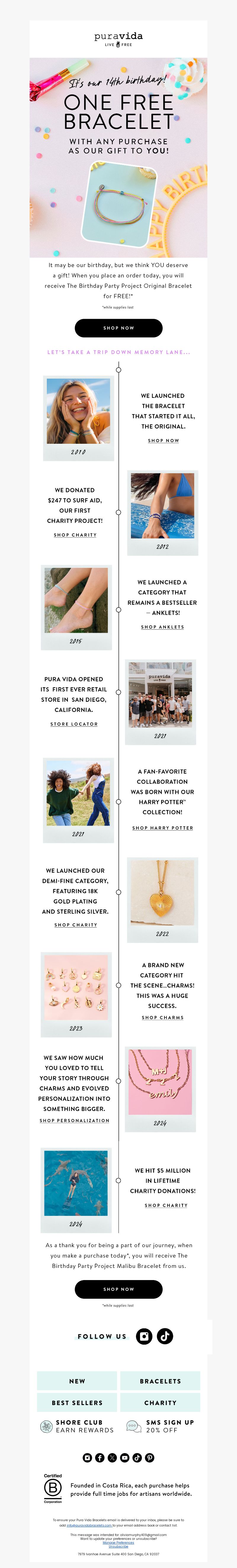Open TikTok beside Follow Us
This screenshot has width=237, height=1568.
[164, 1336]
